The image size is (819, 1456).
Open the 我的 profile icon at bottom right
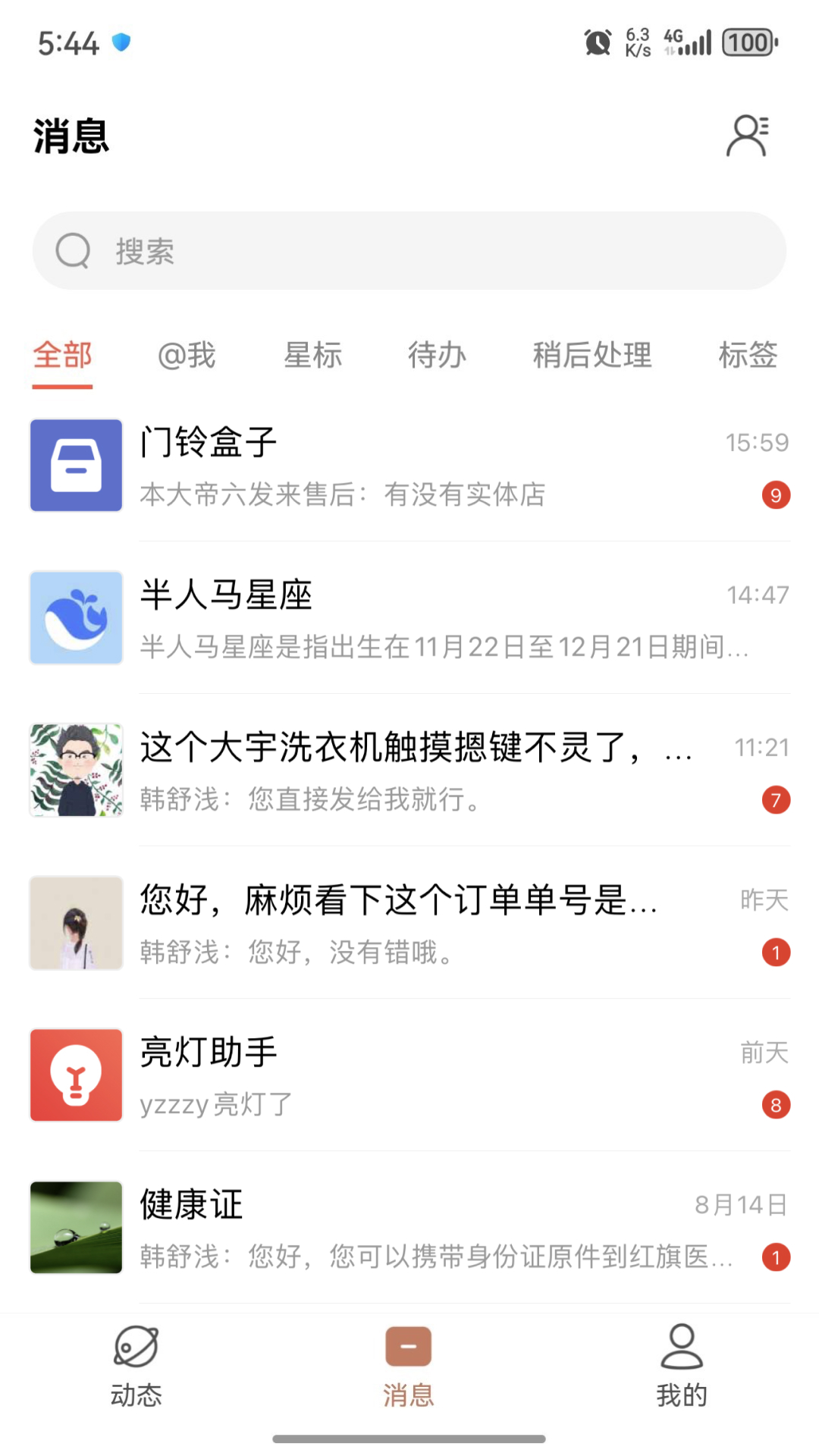click(x=681, y=1361)
